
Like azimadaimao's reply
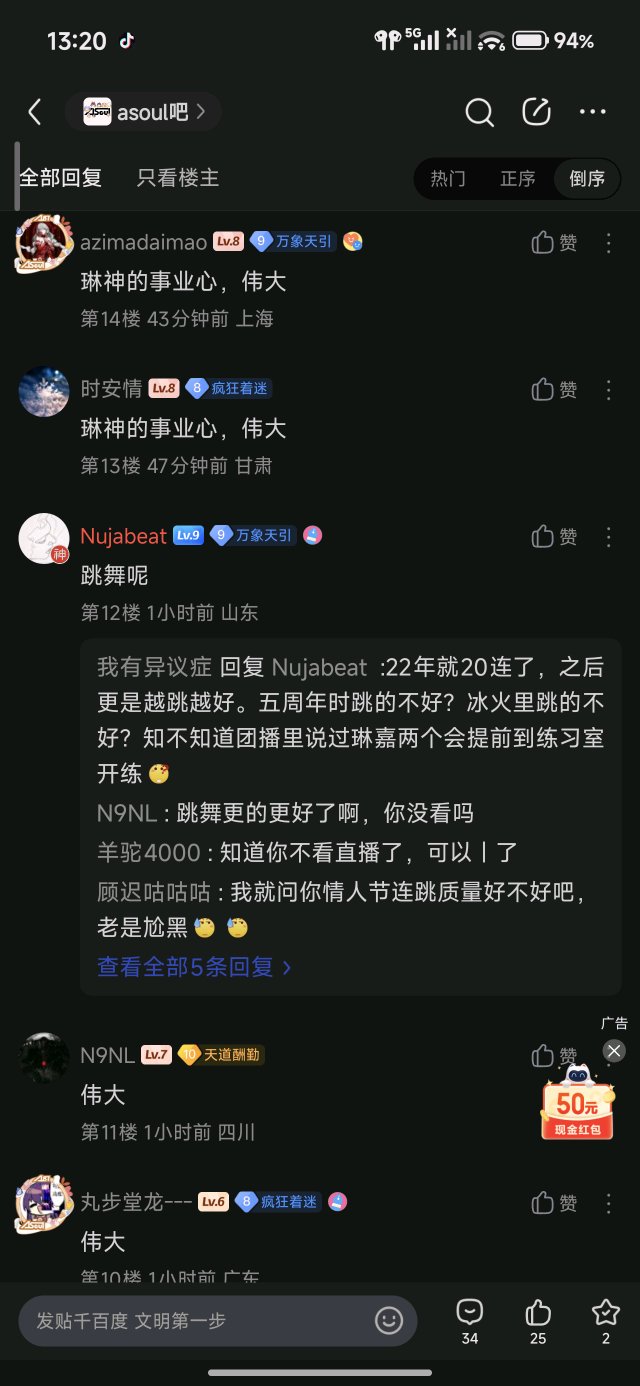pos(554,243)
